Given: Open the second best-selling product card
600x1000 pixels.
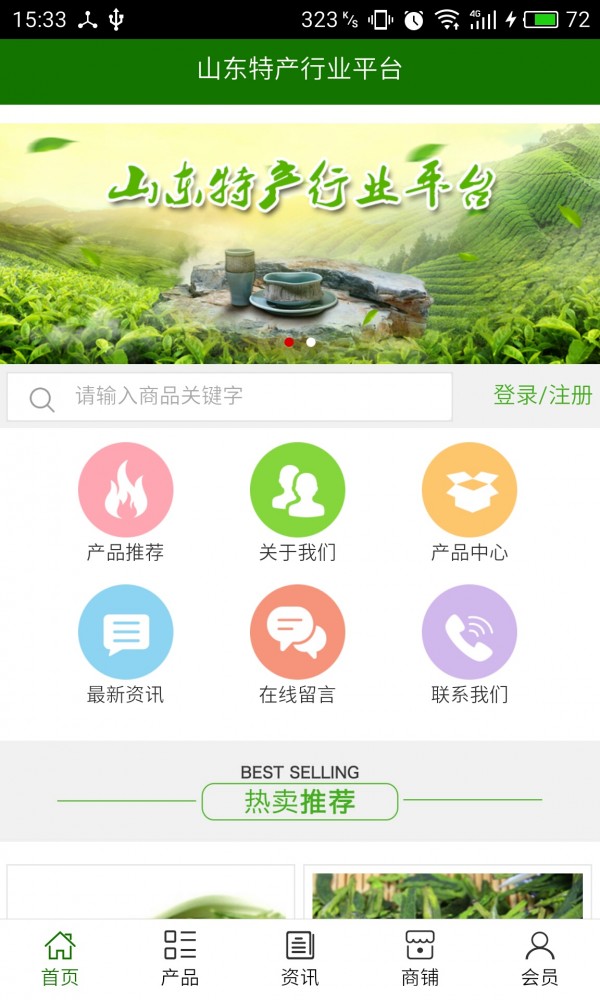Looking at the screenshot, I should click(447, 893).
